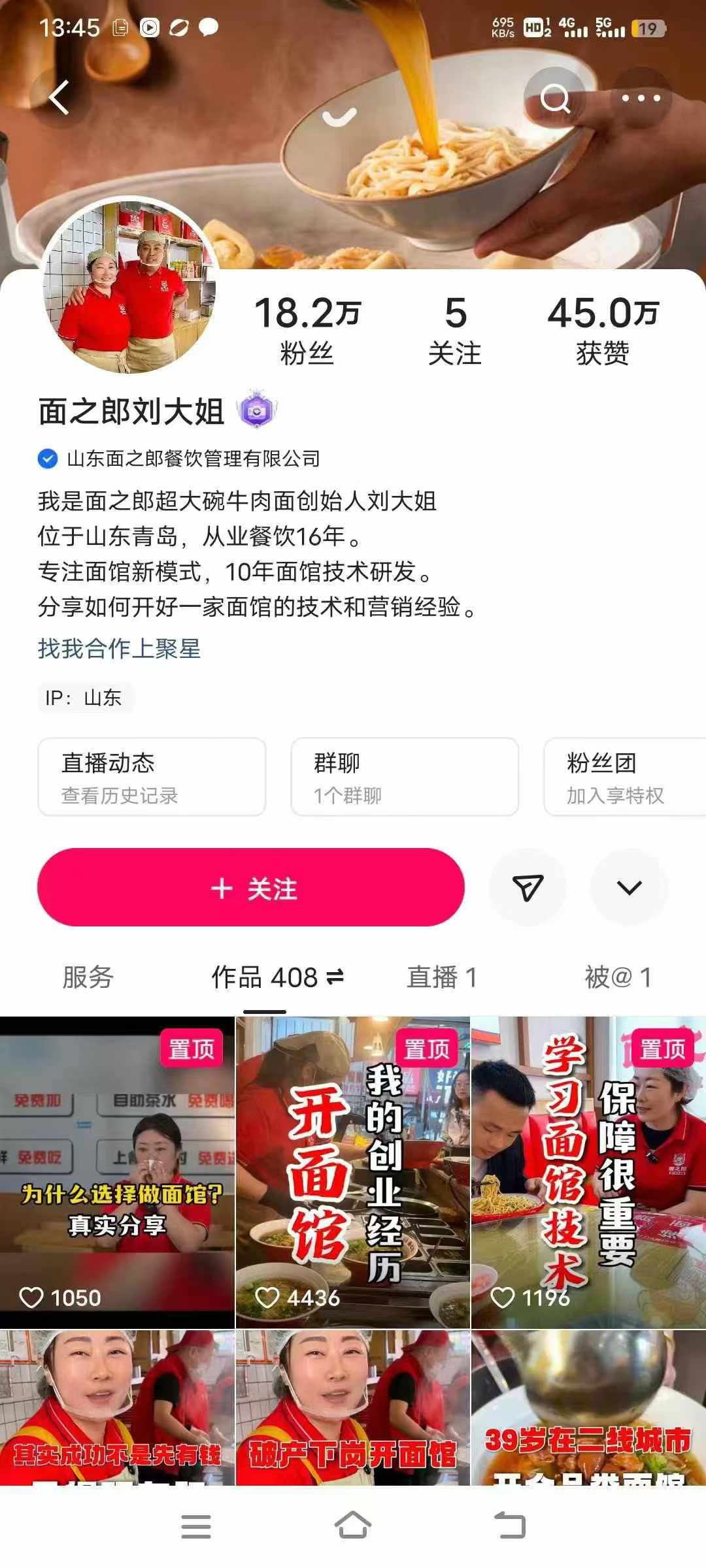Tap the share arrow next to follow button
Screen dimensions: 706x1568
click(528, 887)
